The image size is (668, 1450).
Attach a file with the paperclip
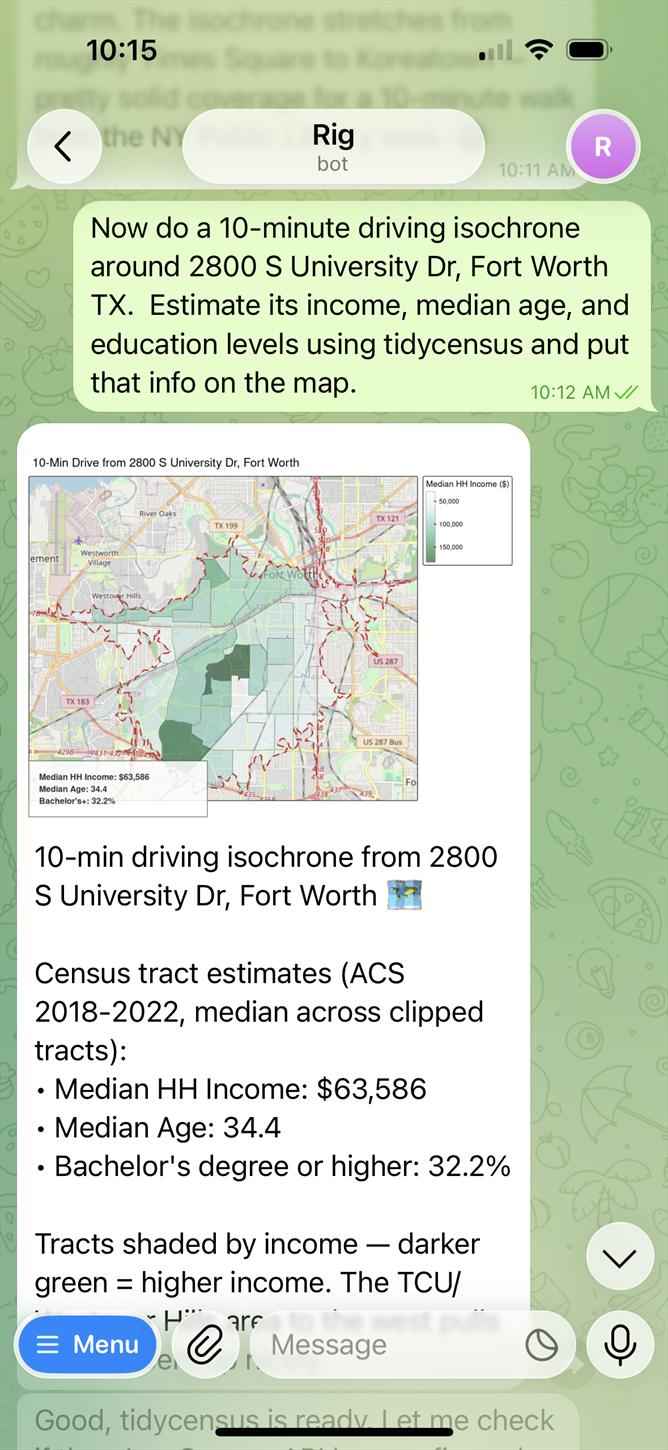pos(205,1345)
